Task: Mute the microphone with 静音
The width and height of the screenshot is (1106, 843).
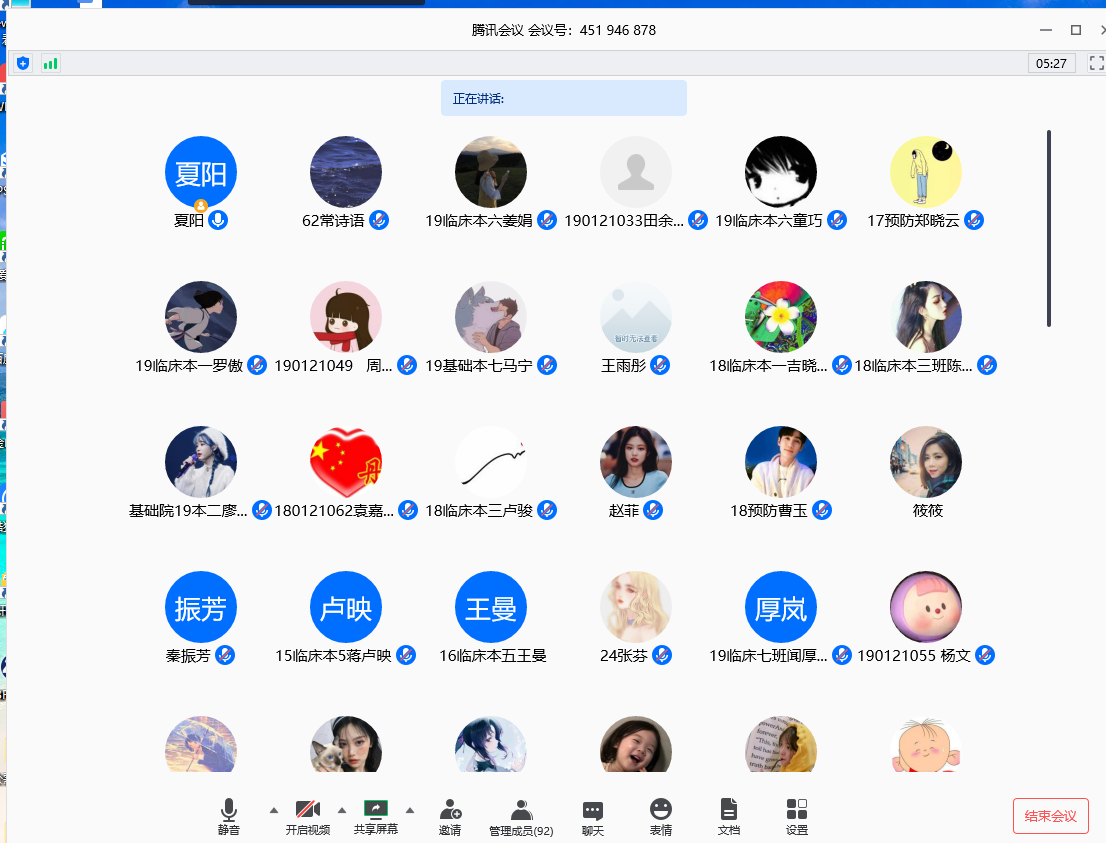Action: point(229,816)
